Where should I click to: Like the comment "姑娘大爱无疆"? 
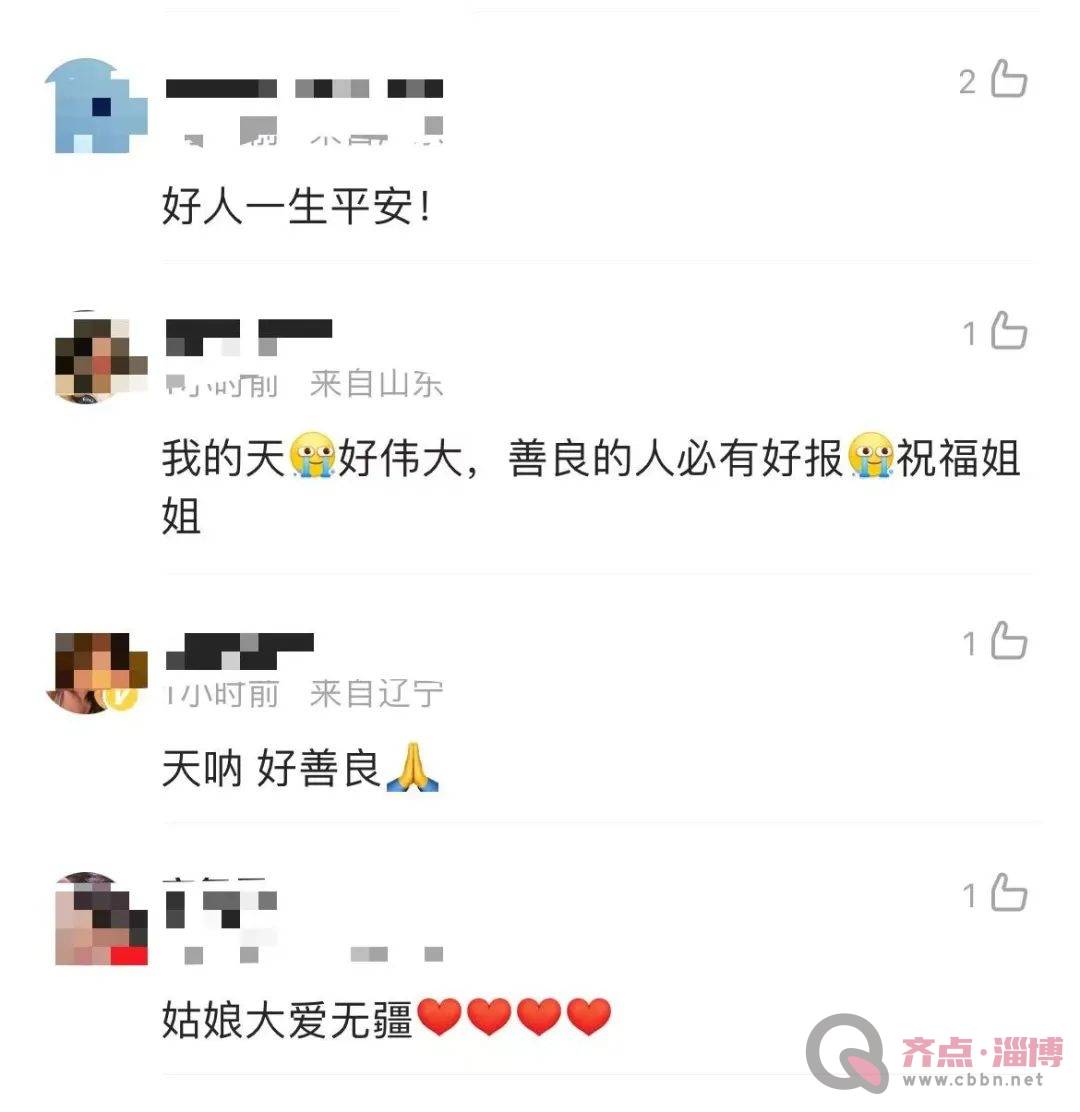coord(1009,894)
